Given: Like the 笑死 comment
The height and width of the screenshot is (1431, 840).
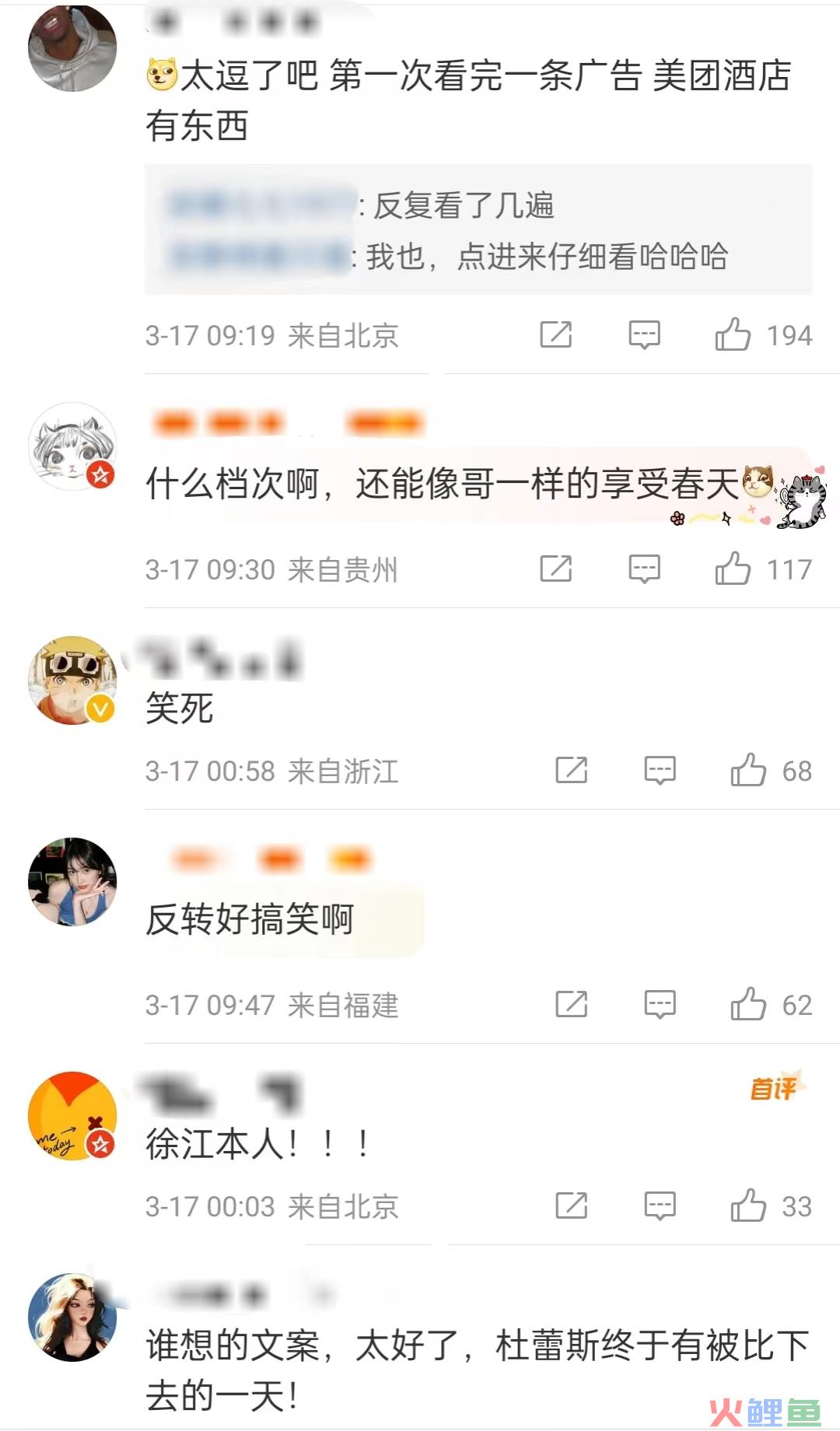Looking at the screenshot, I should click(748, 770).
